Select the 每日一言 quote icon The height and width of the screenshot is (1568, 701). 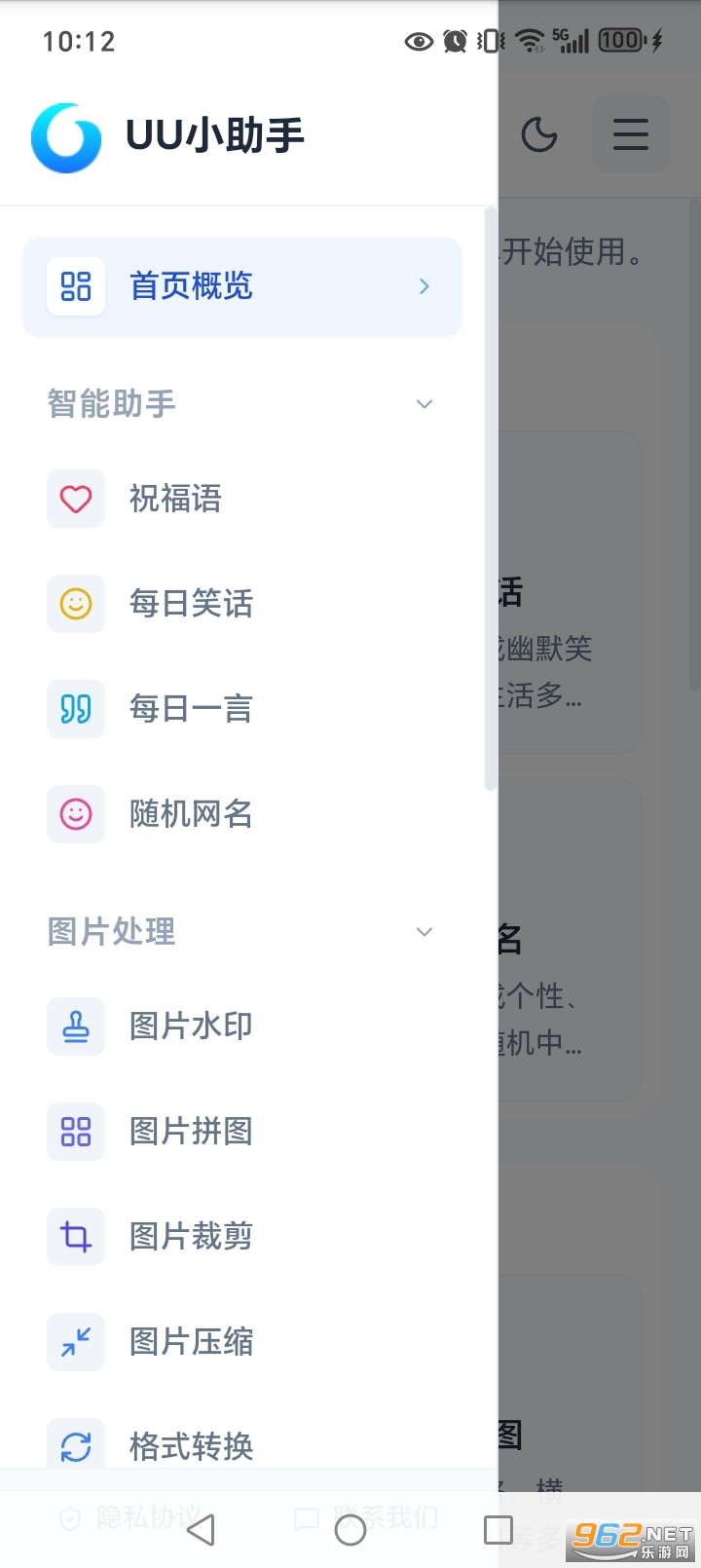(x=75, y=709)
